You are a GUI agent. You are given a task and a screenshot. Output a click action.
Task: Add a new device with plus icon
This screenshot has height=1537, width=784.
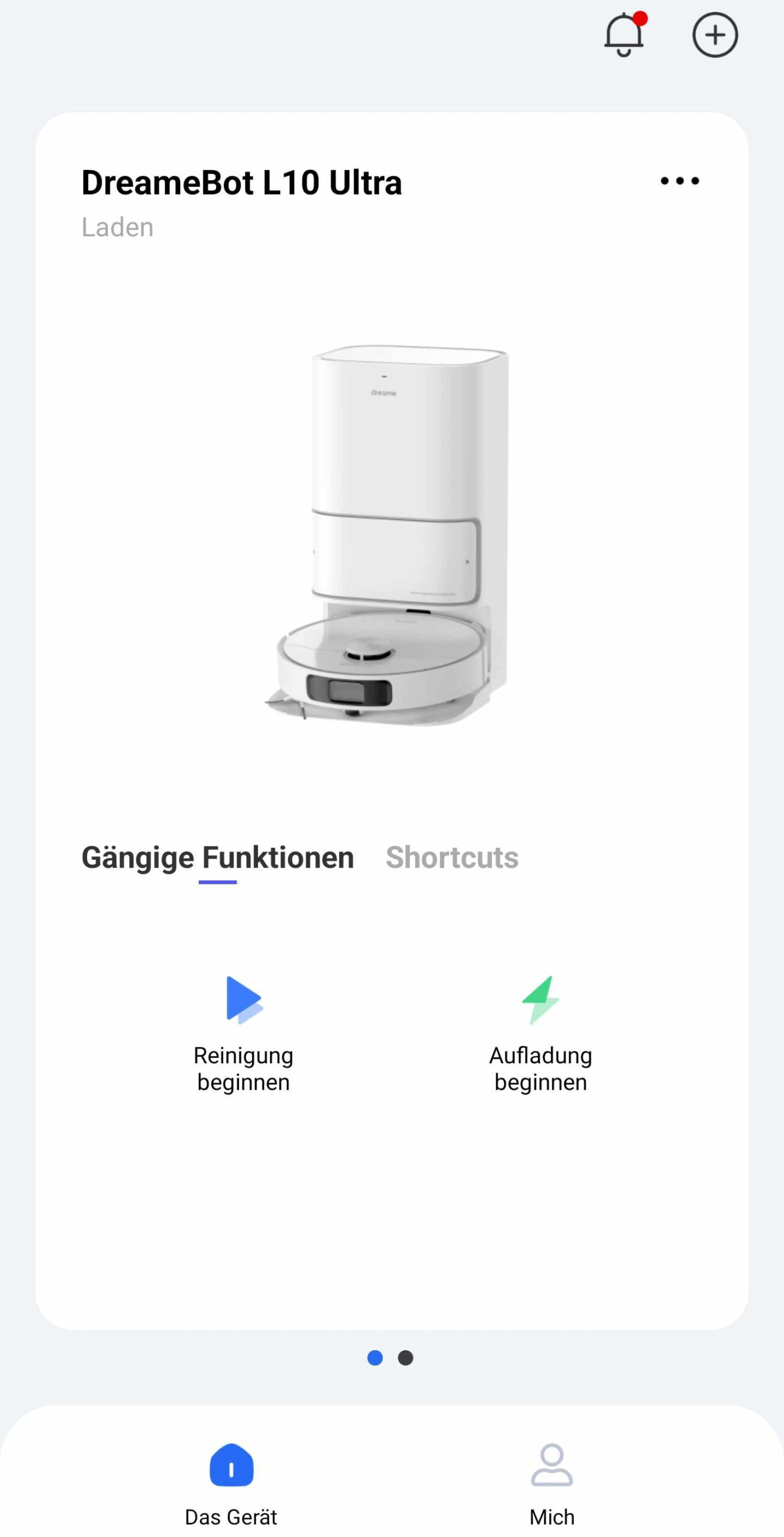[x=714, y=35]
